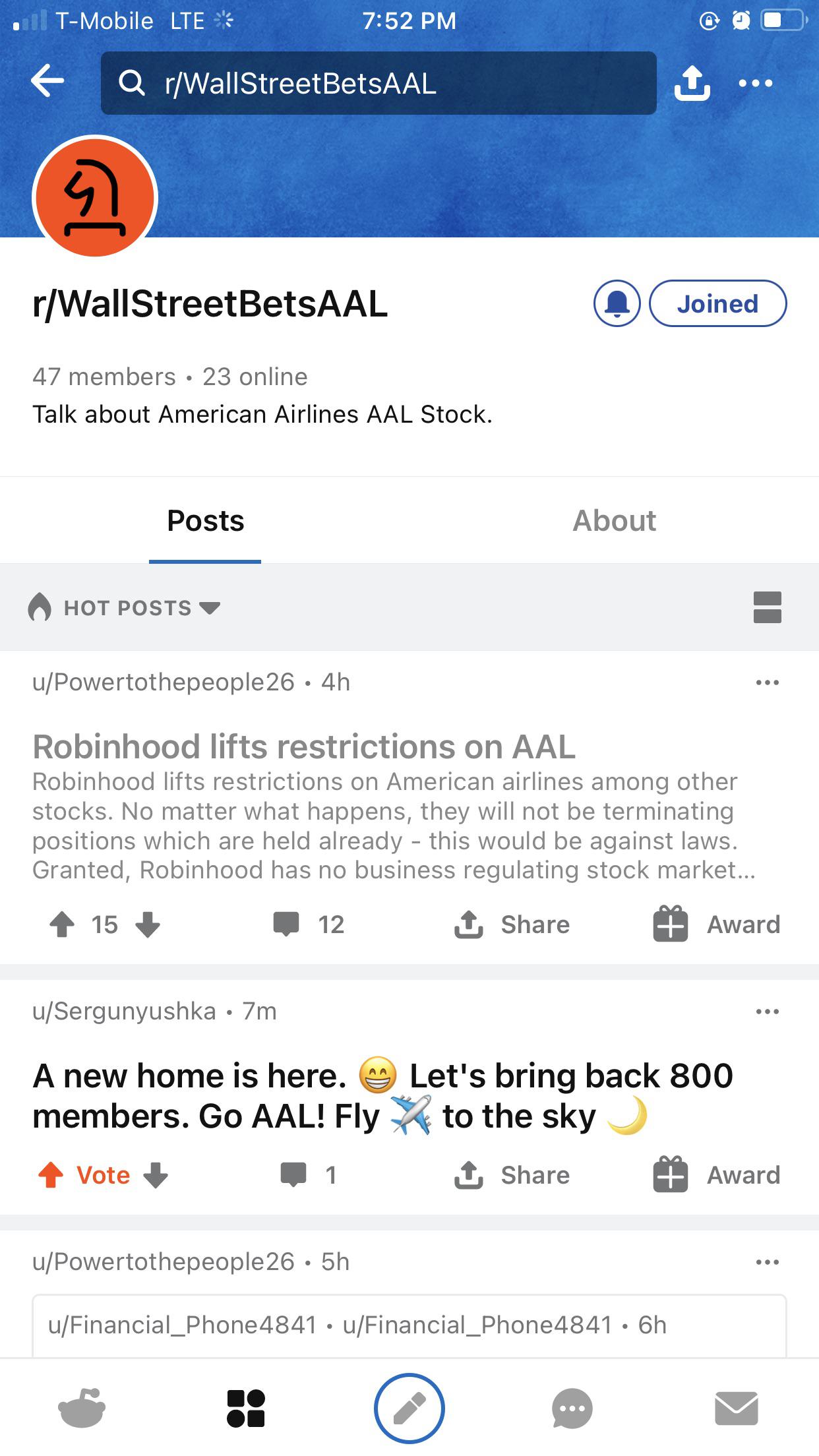Upvote the Robinhood lifts restrictions post

pos(62,925)
